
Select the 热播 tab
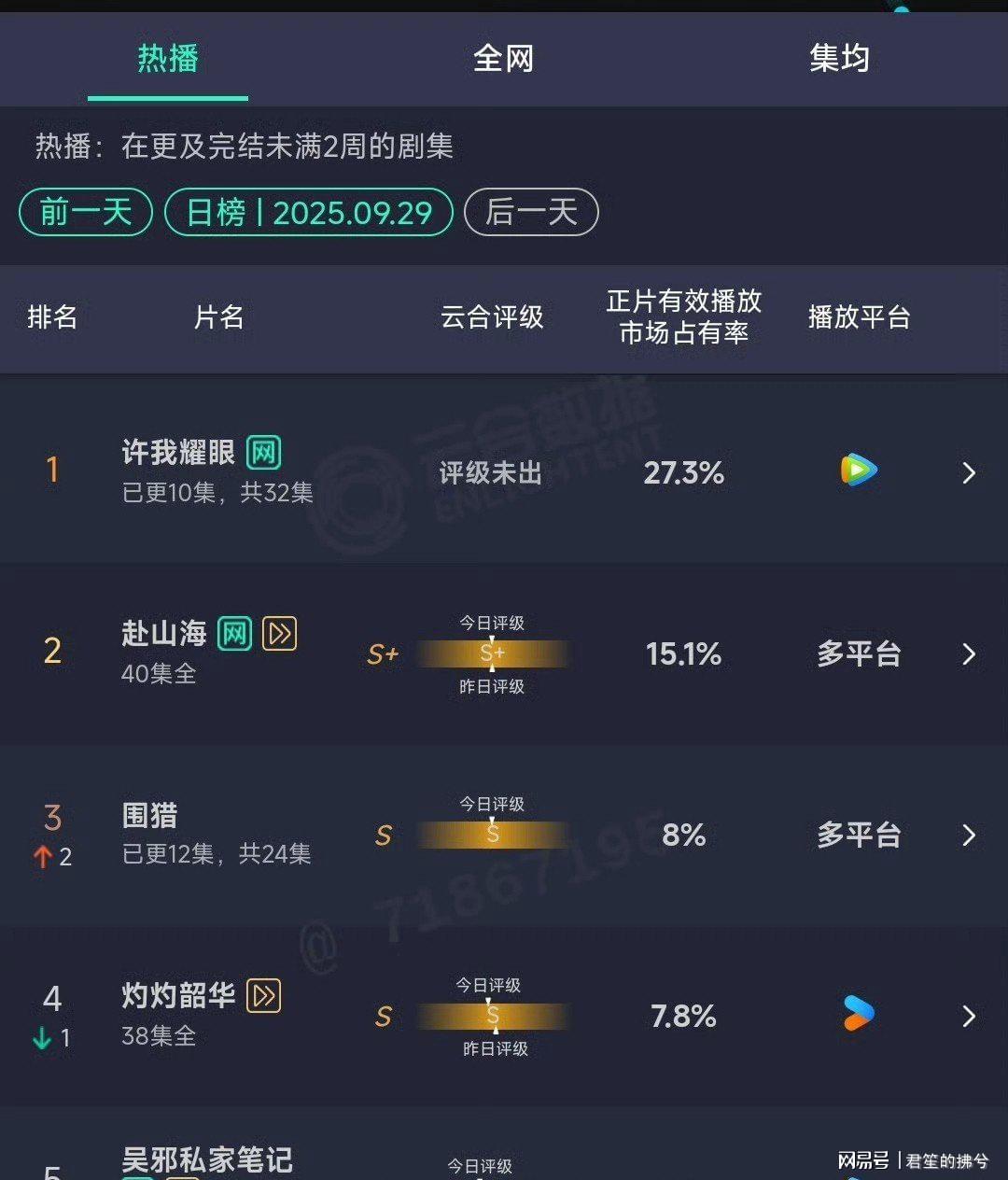[168, 59]
